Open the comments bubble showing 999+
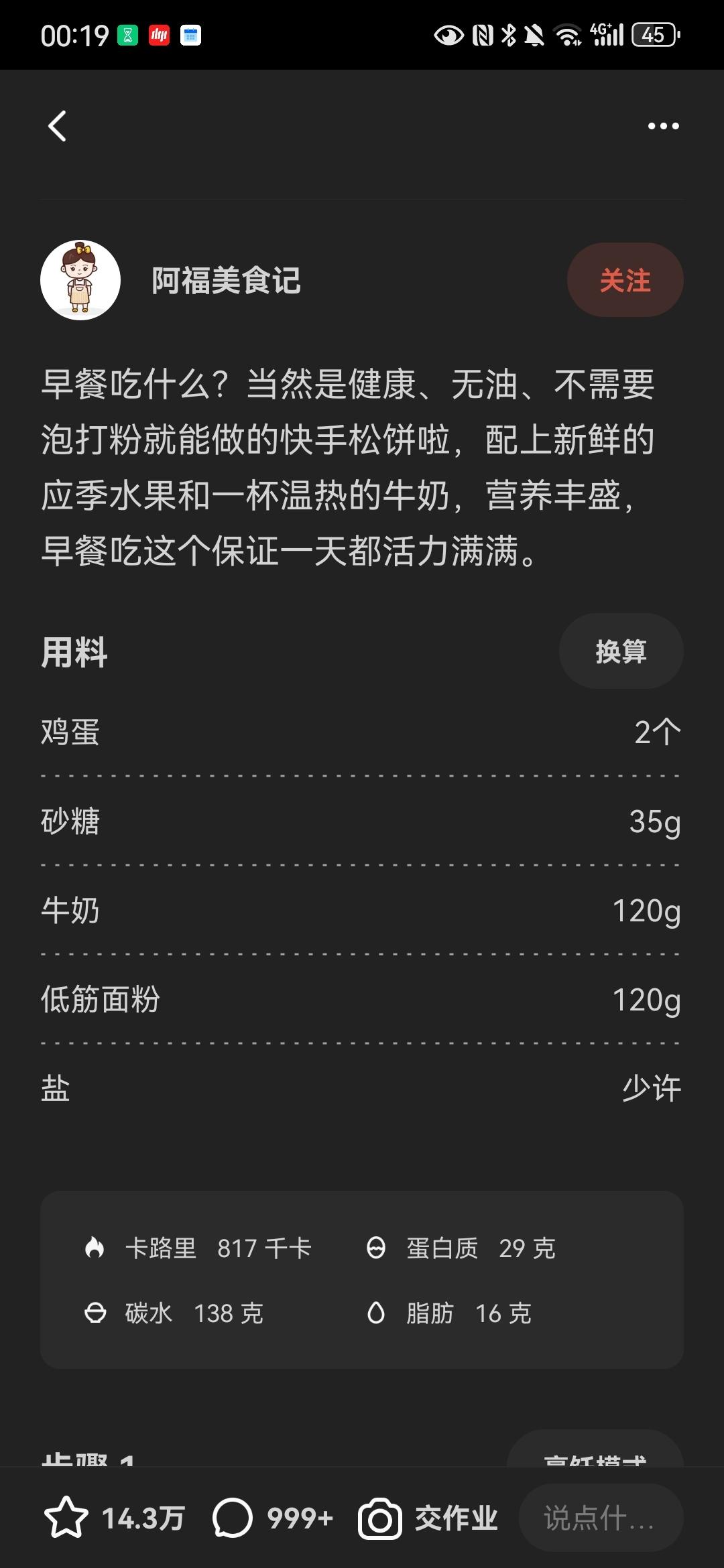This screenshot has width=724, height=1568. tap(233, 1518)
